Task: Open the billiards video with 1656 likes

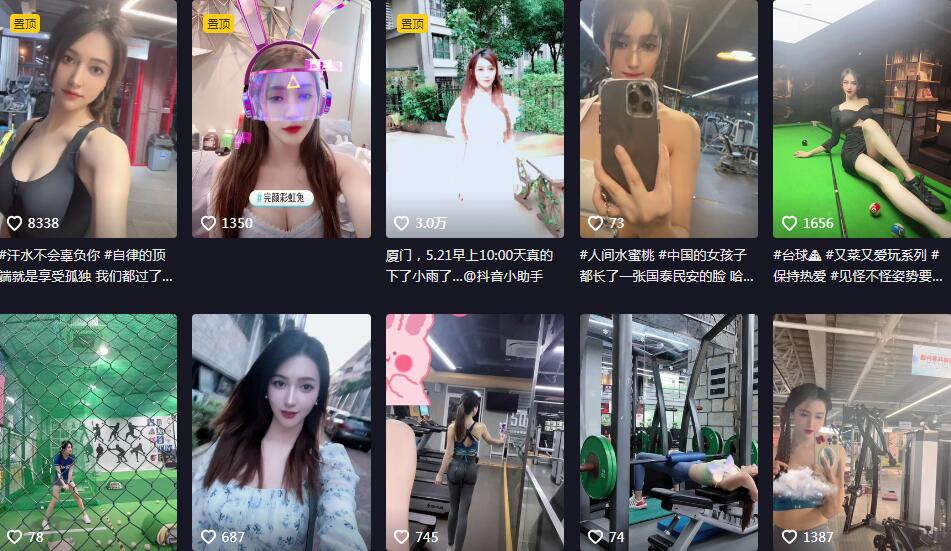Action: 861,118
